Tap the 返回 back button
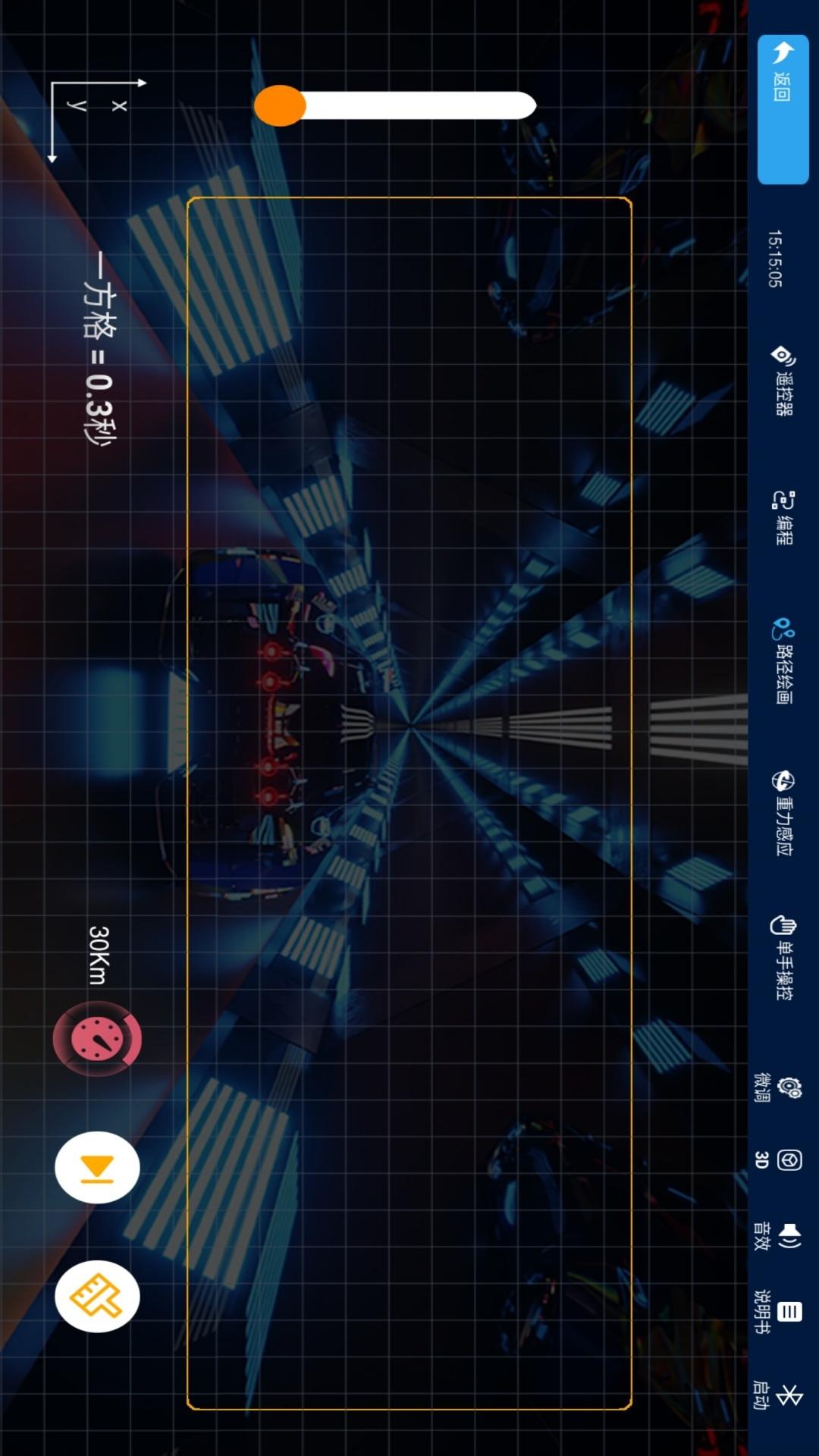This screenshot has width=819, height=1456. pyautogui.click(x=783, y=109)
